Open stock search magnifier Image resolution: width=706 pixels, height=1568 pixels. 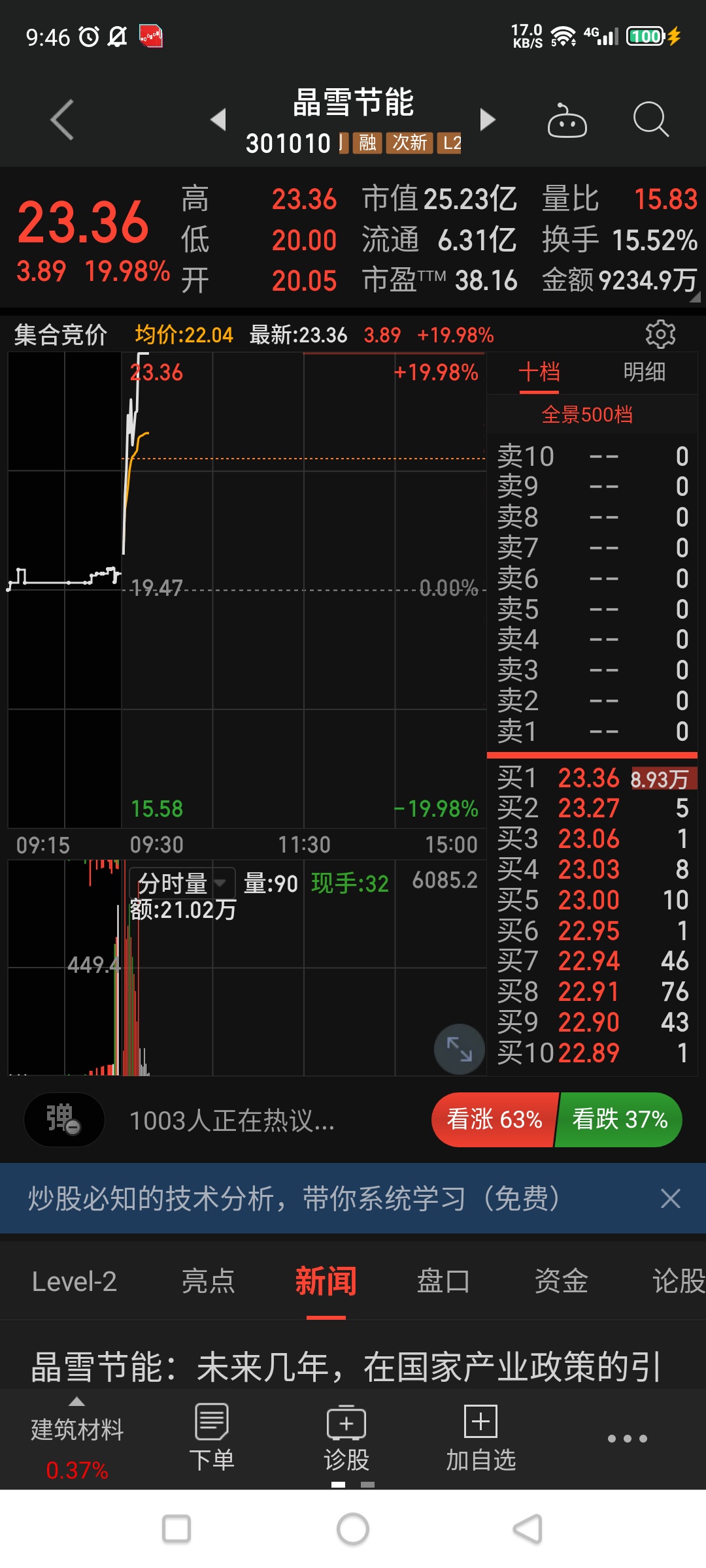click(651, 120)
